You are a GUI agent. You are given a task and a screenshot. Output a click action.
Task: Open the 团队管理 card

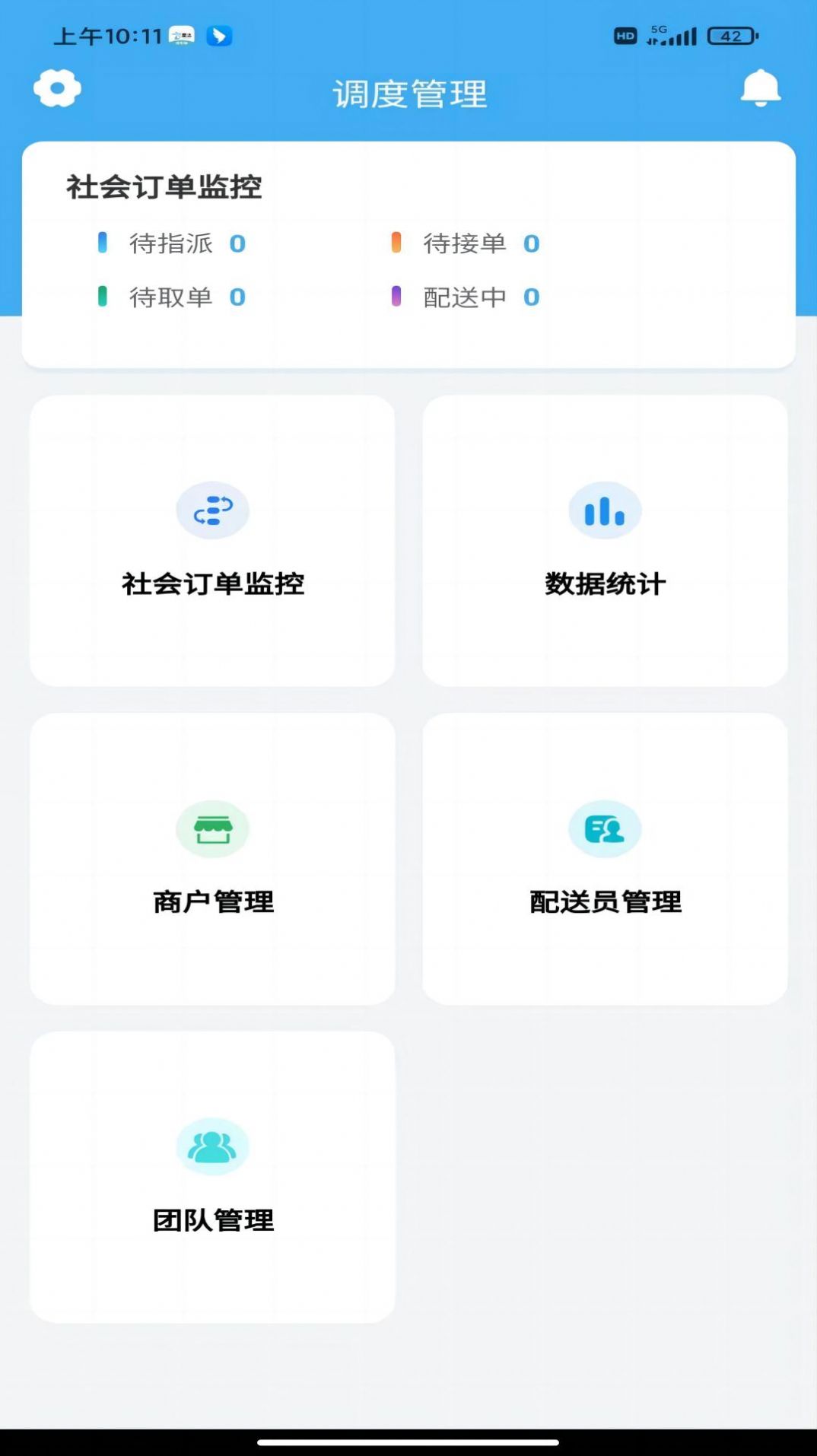tap(211, 1175)
